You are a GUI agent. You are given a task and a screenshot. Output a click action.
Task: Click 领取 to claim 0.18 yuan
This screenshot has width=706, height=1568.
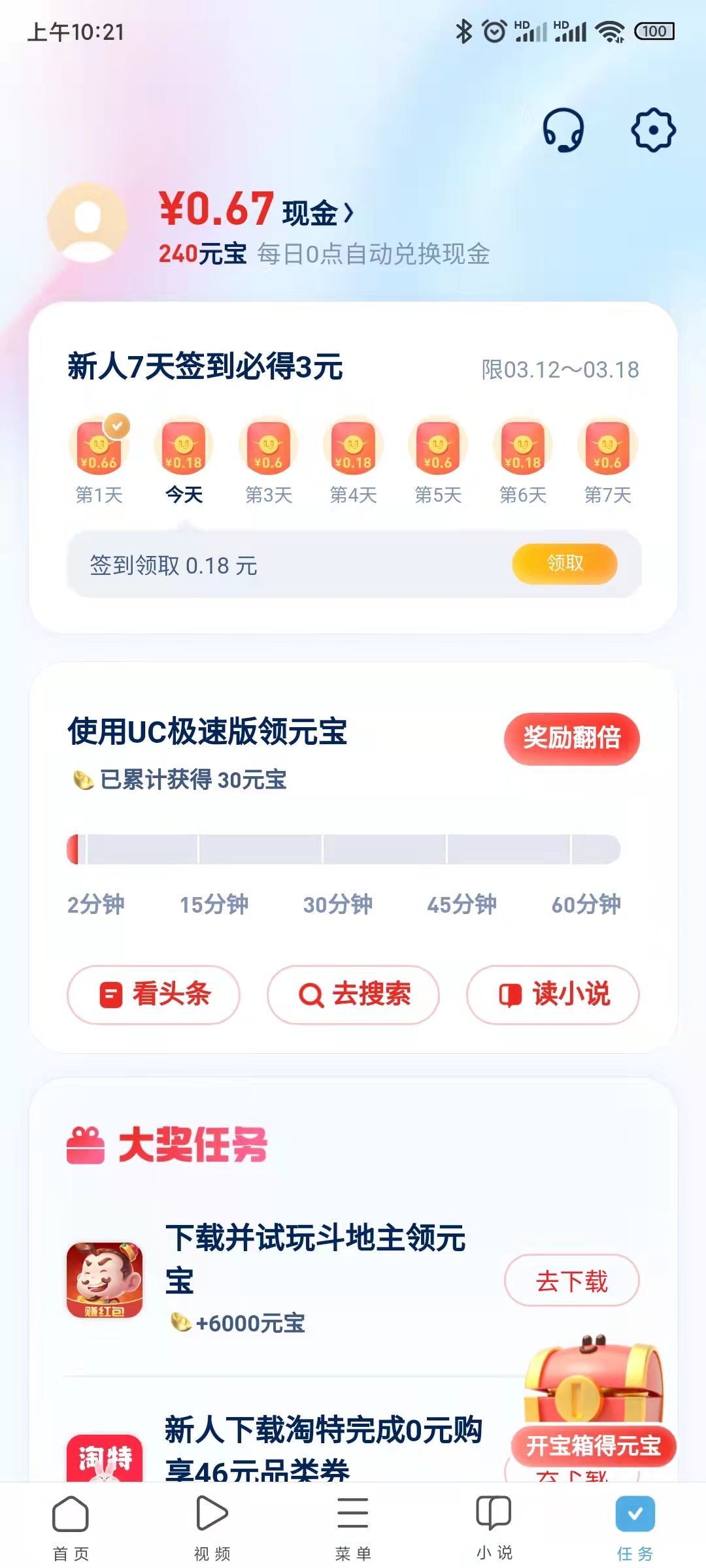565,563
